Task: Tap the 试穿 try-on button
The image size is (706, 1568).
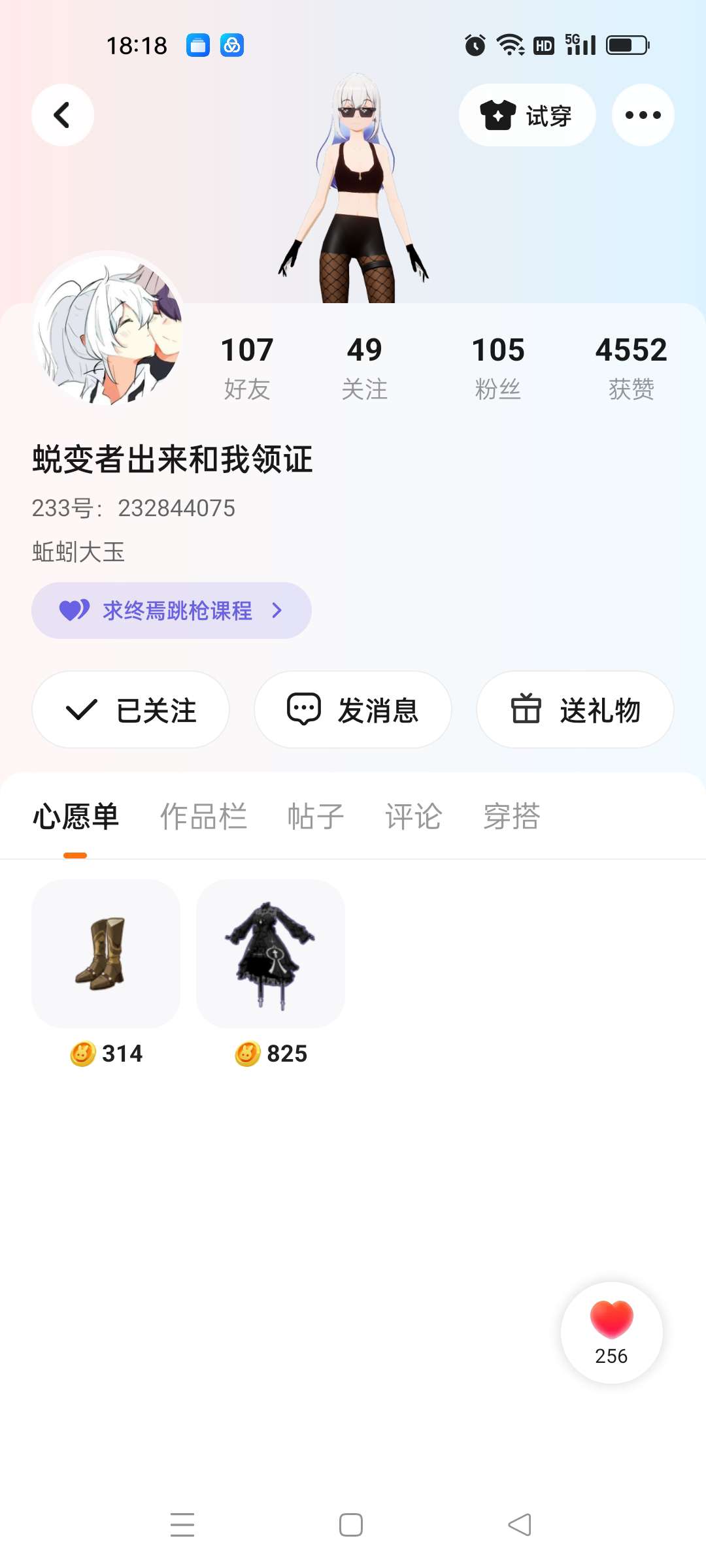Action: click(x=527, y=115)
